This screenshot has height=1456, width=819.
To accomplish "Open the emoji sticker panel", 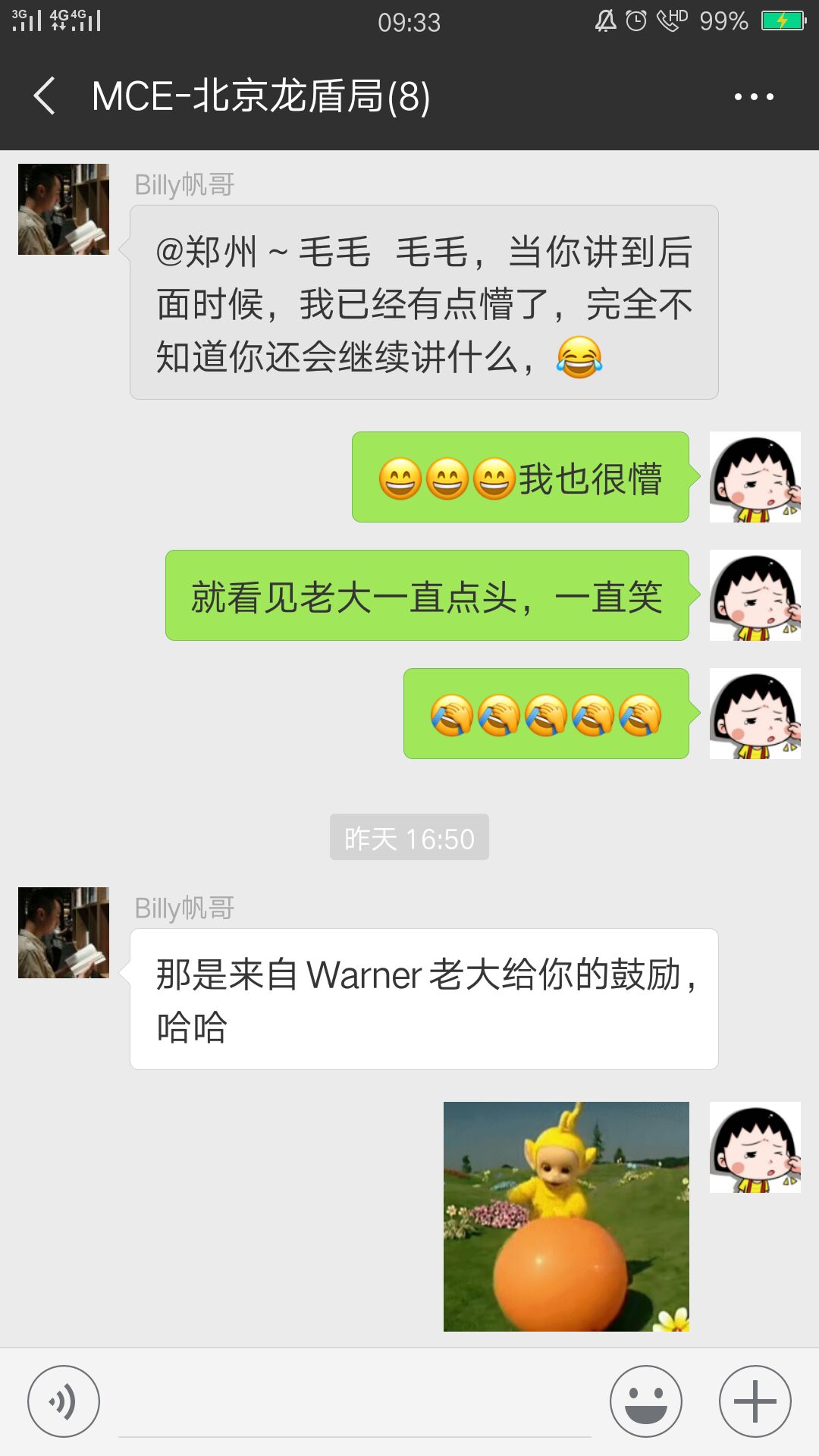I will tap(646, 1401).
